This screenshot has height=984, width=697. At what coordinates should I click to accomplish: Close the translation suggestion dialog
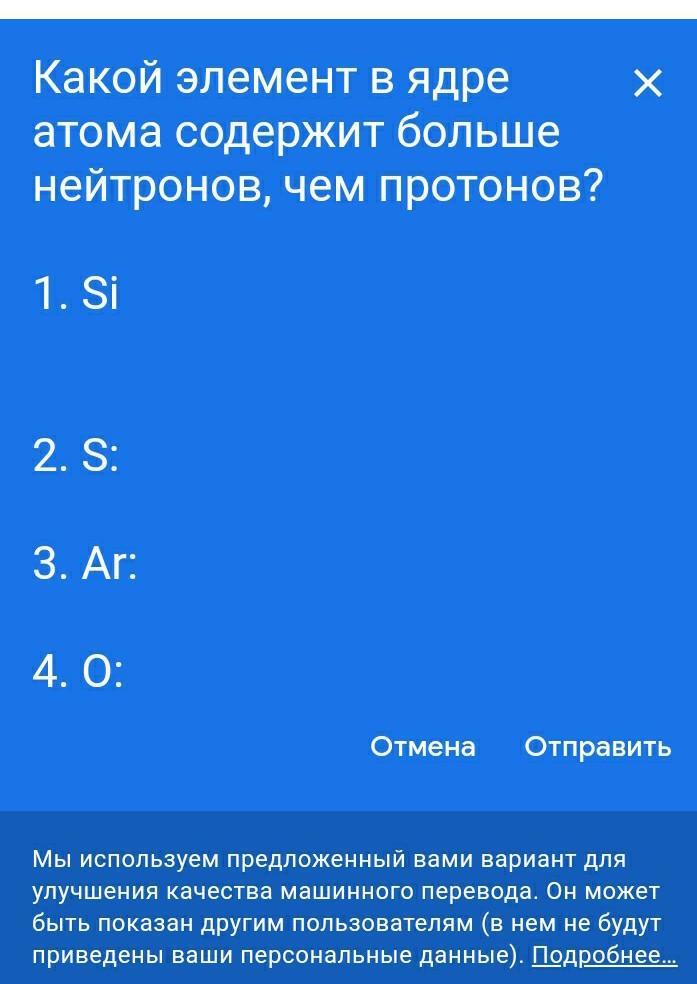[x=648, y=84]
